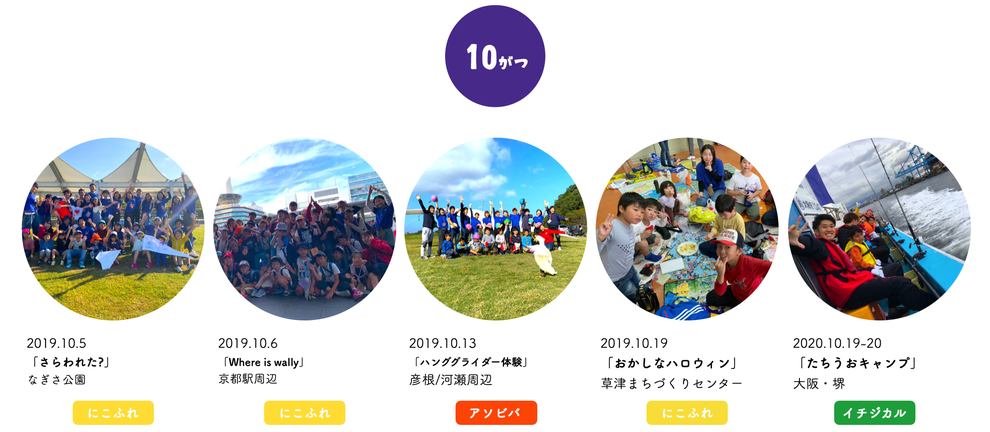The width and height of the screenshot is (990, 432).
Task: Tap the にこふれ tag under なぎさ公園
Action: [113, 412]
